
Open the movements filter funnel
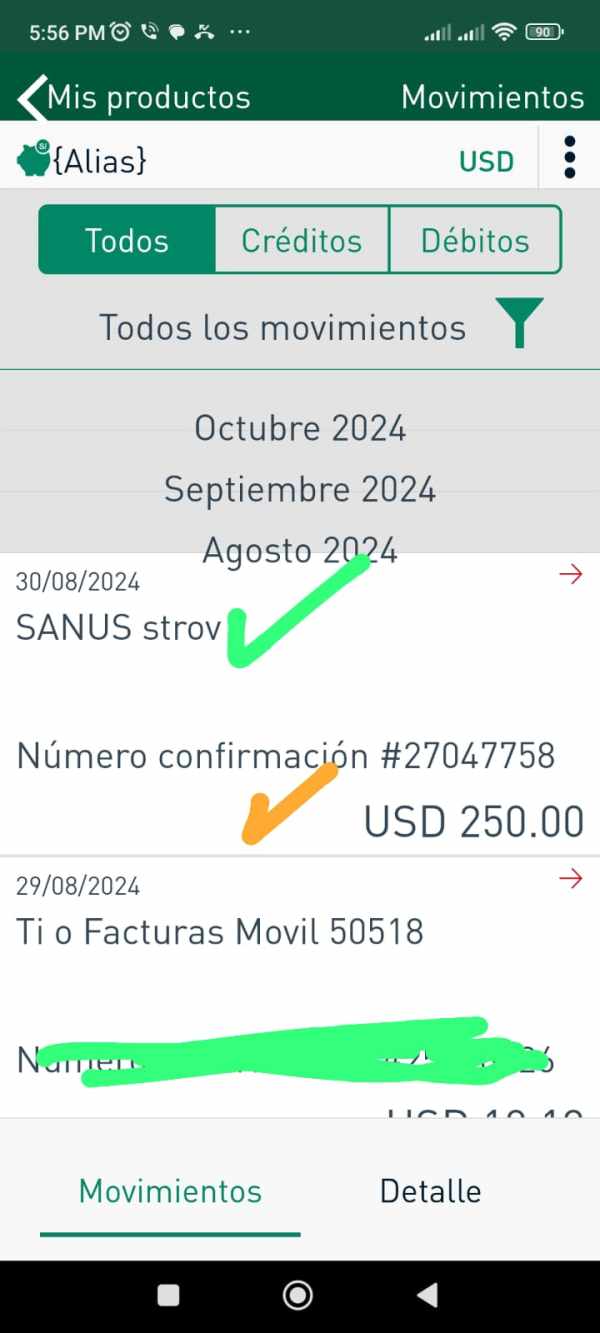tap(520, 323)
